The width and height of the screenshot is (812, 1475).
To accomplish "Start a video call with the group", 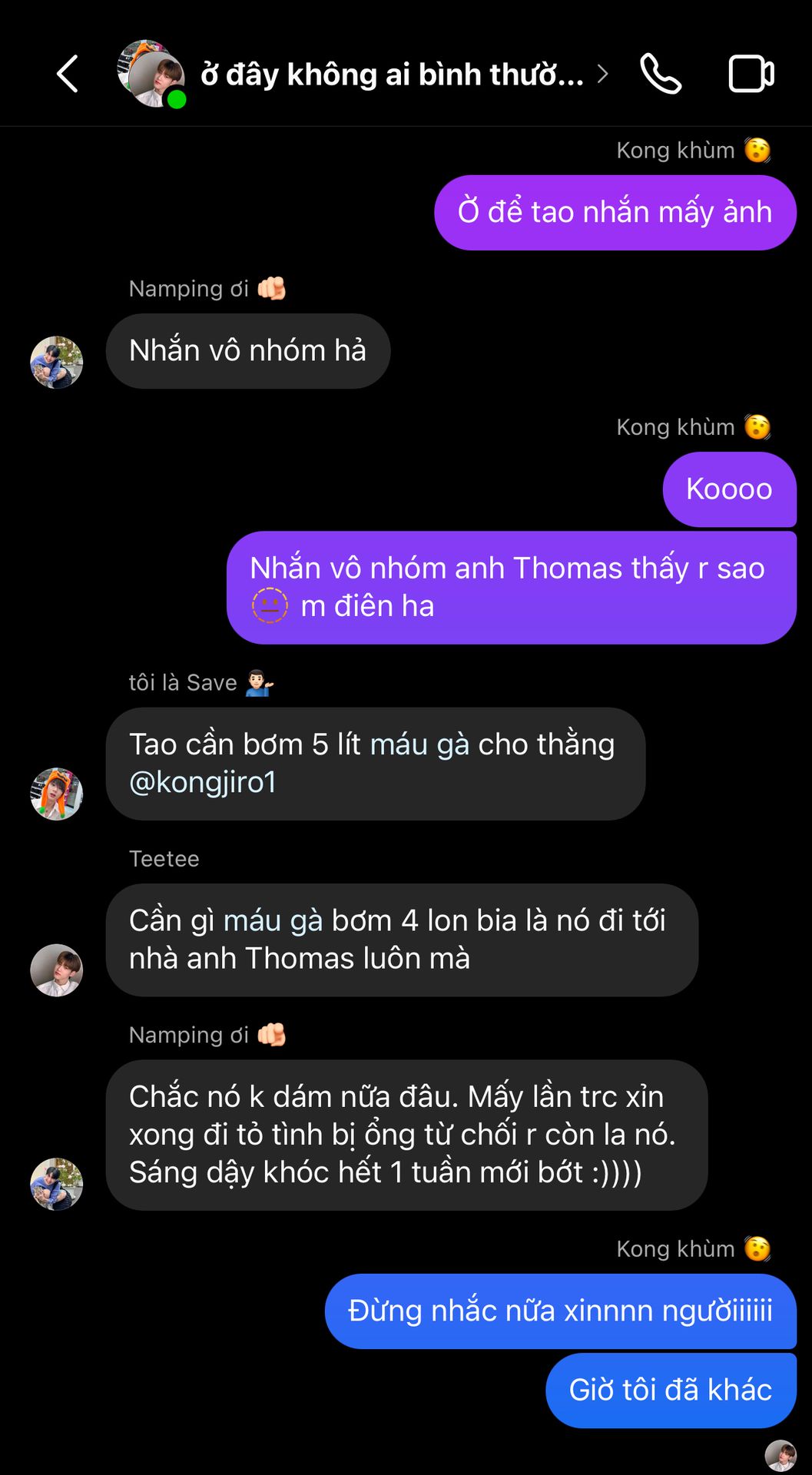I will click(751, 74).
